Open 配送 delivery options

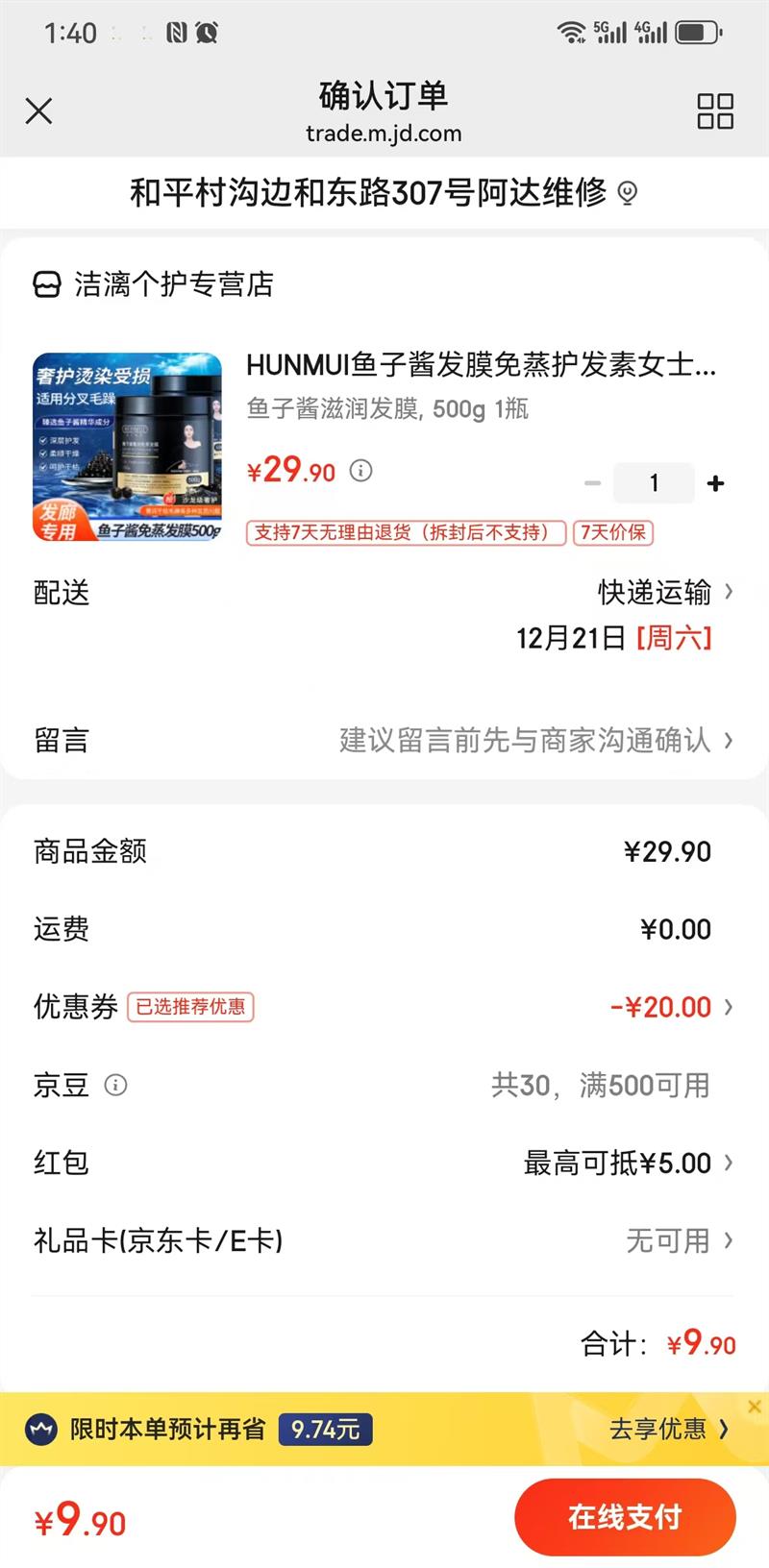pyautogui.click(x=663, y=592)
